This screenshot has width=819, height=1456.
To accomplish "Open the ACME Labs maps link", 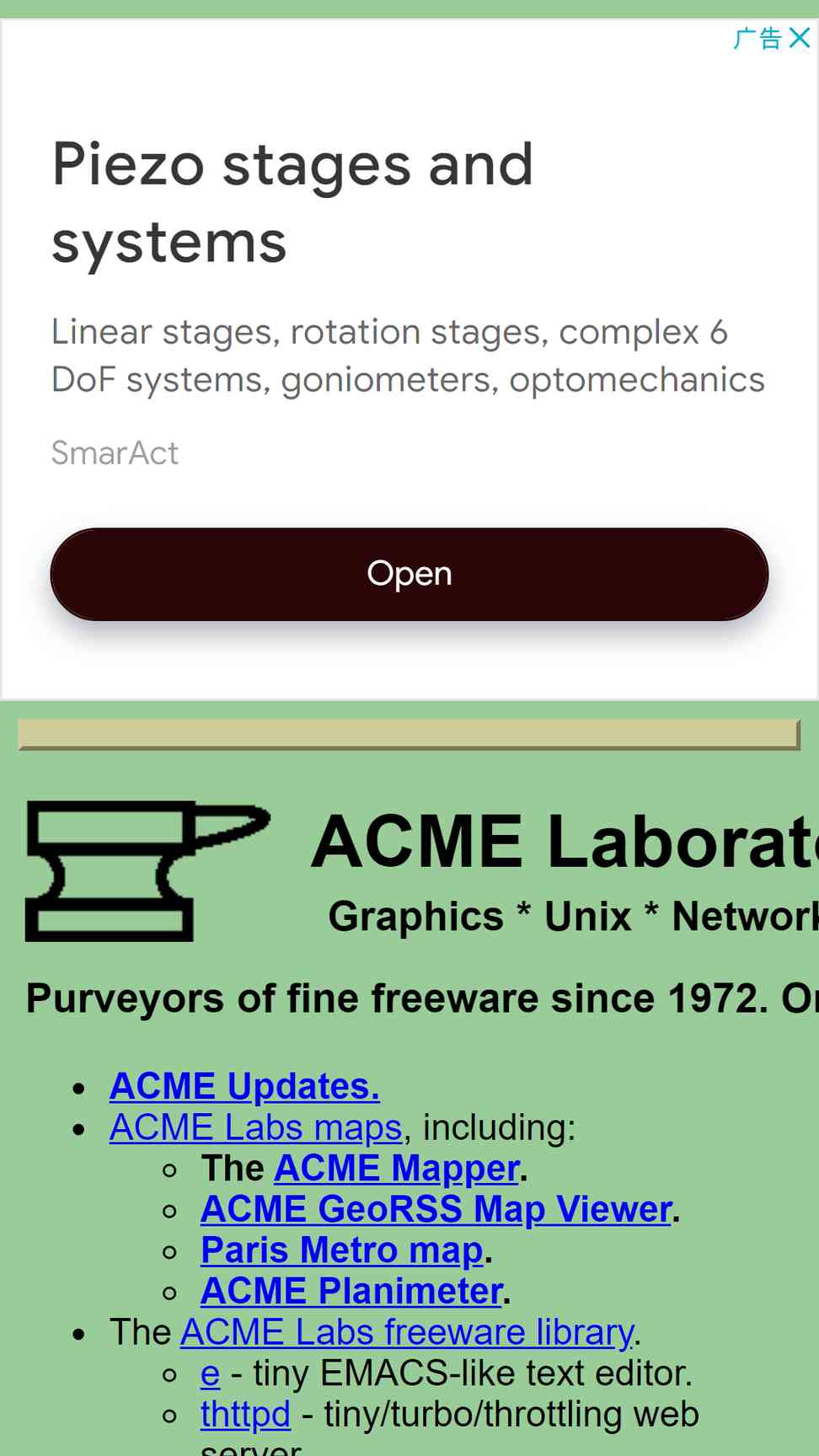I will [255, 1127].
